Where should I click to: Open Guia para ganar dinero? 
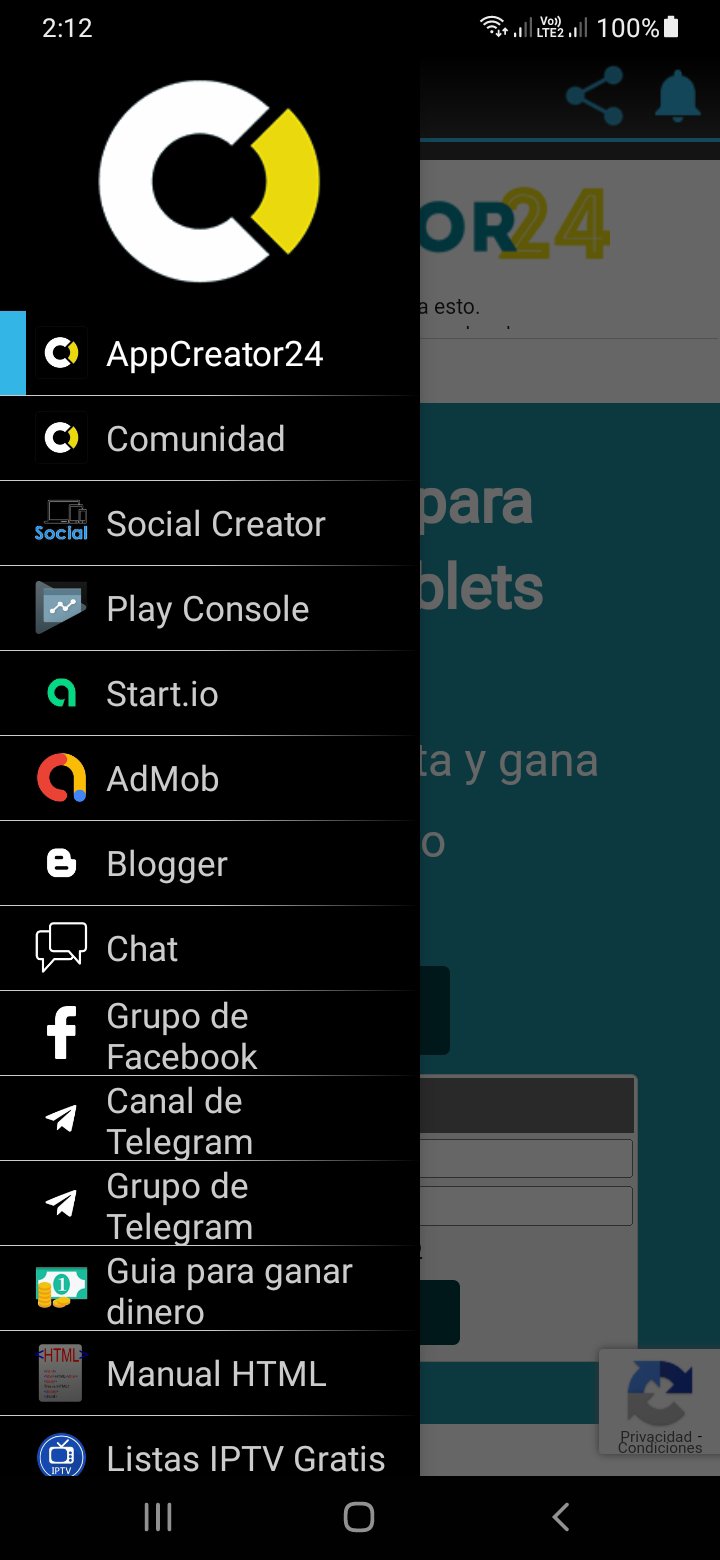(x=210, y=1290)
